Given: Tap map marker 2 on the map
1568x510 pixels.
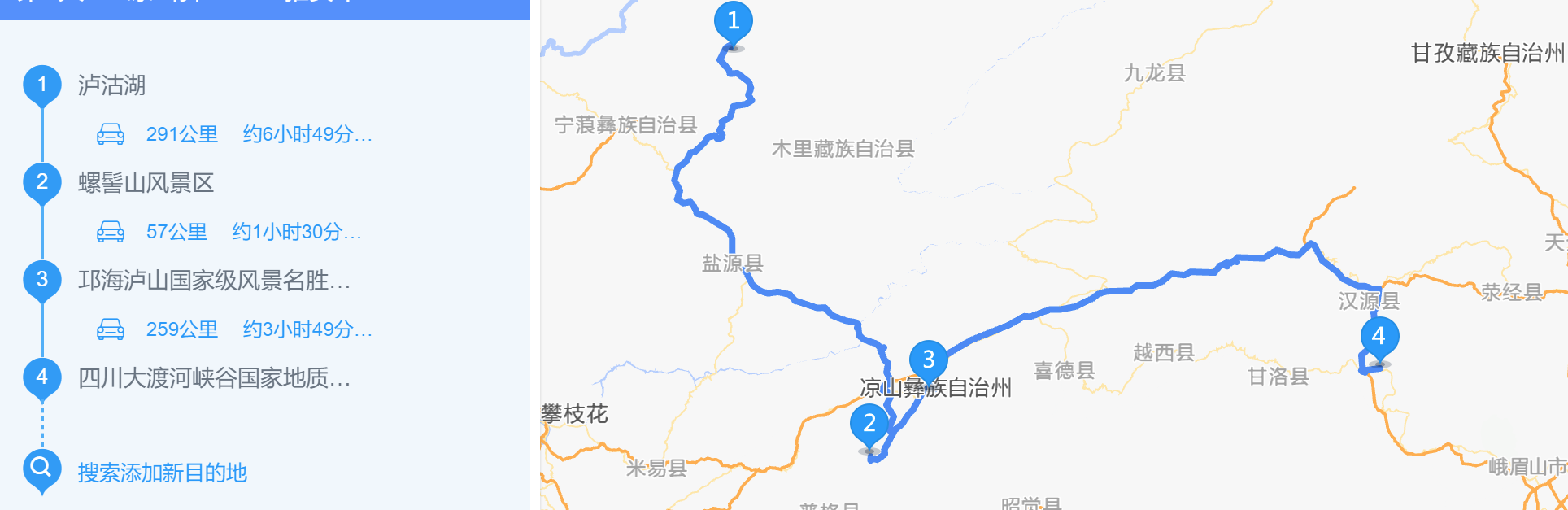Looking at the screenshot, I should tap(869, 424).
